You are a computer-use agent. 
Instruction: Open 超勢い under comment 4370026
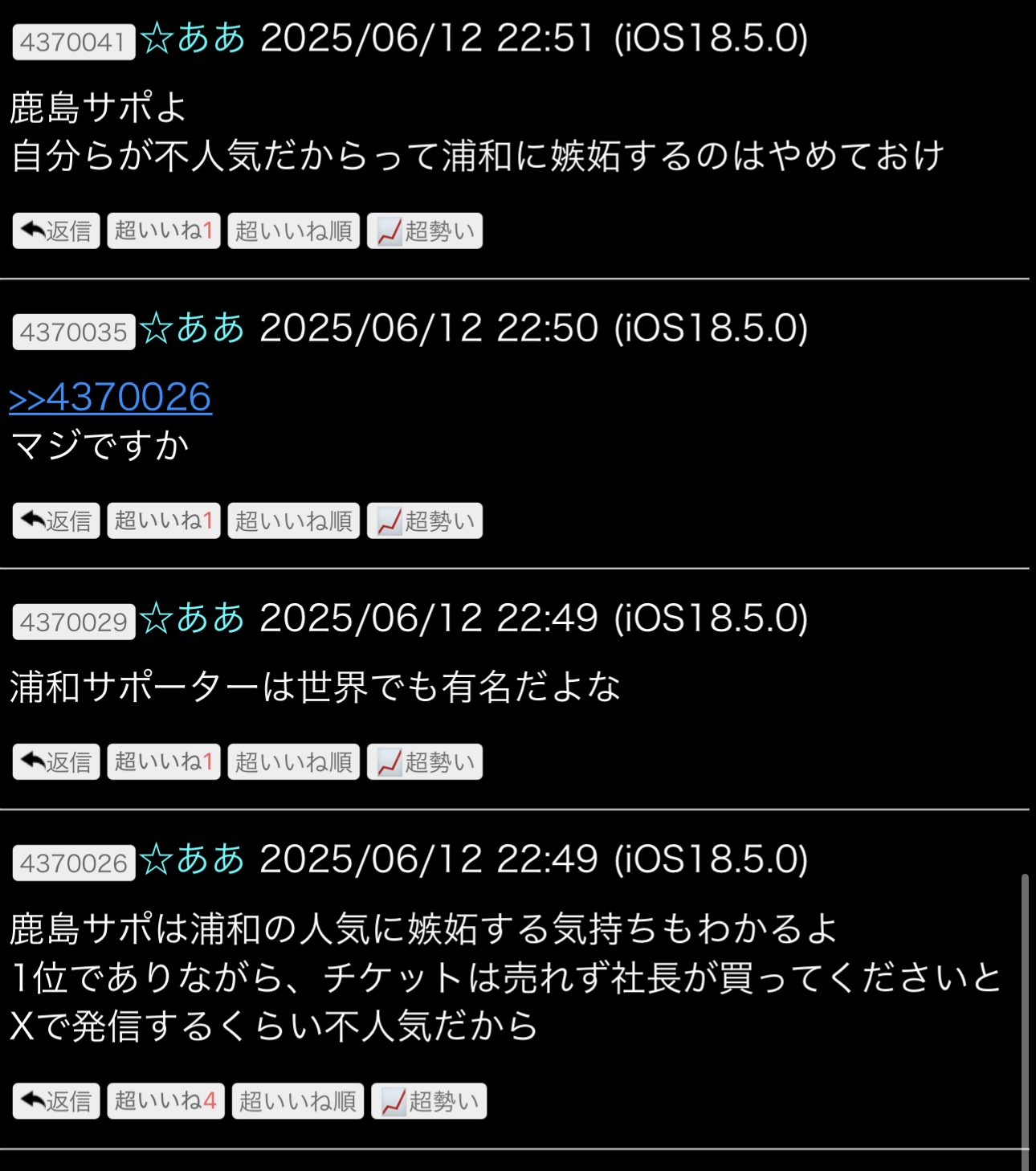point(429,1101)
